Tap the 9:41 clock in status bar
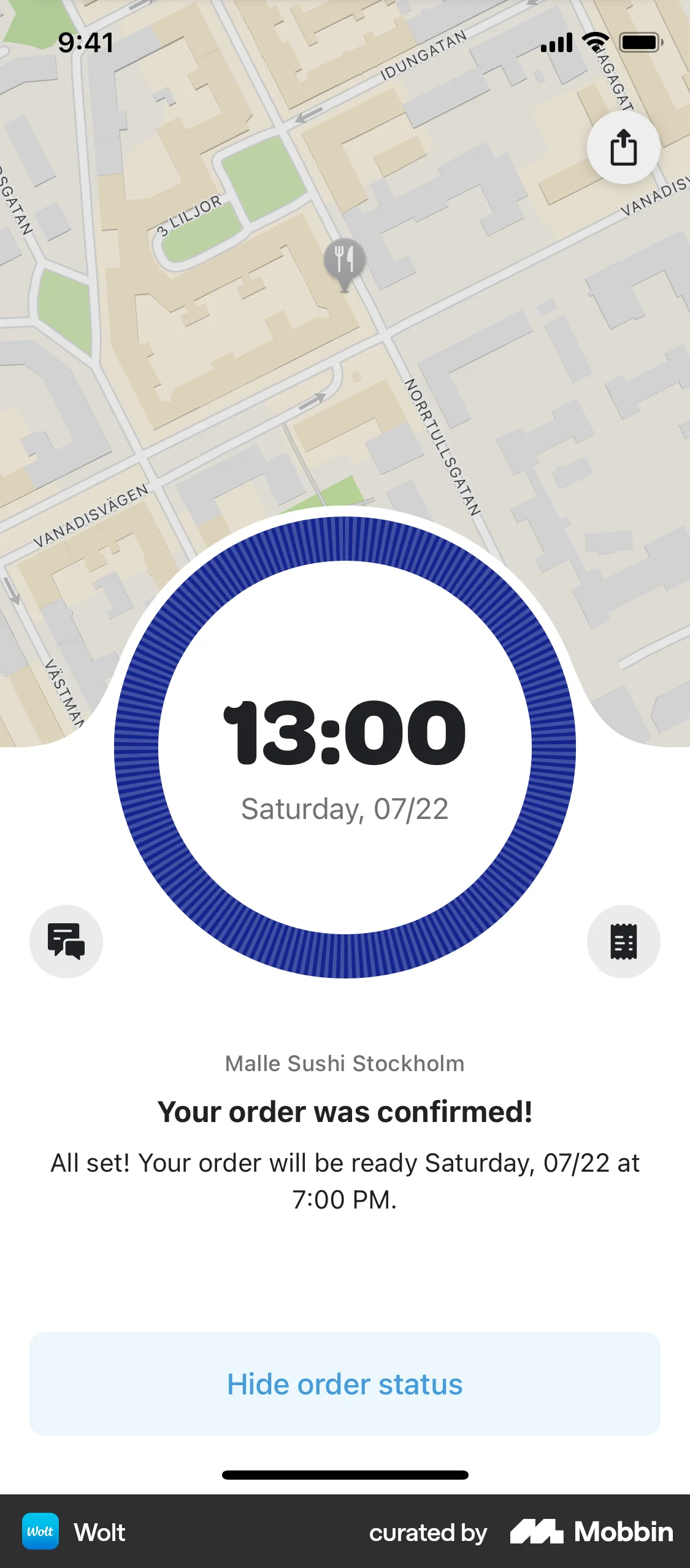690x1568 pixels. click(x=85, y=42)
